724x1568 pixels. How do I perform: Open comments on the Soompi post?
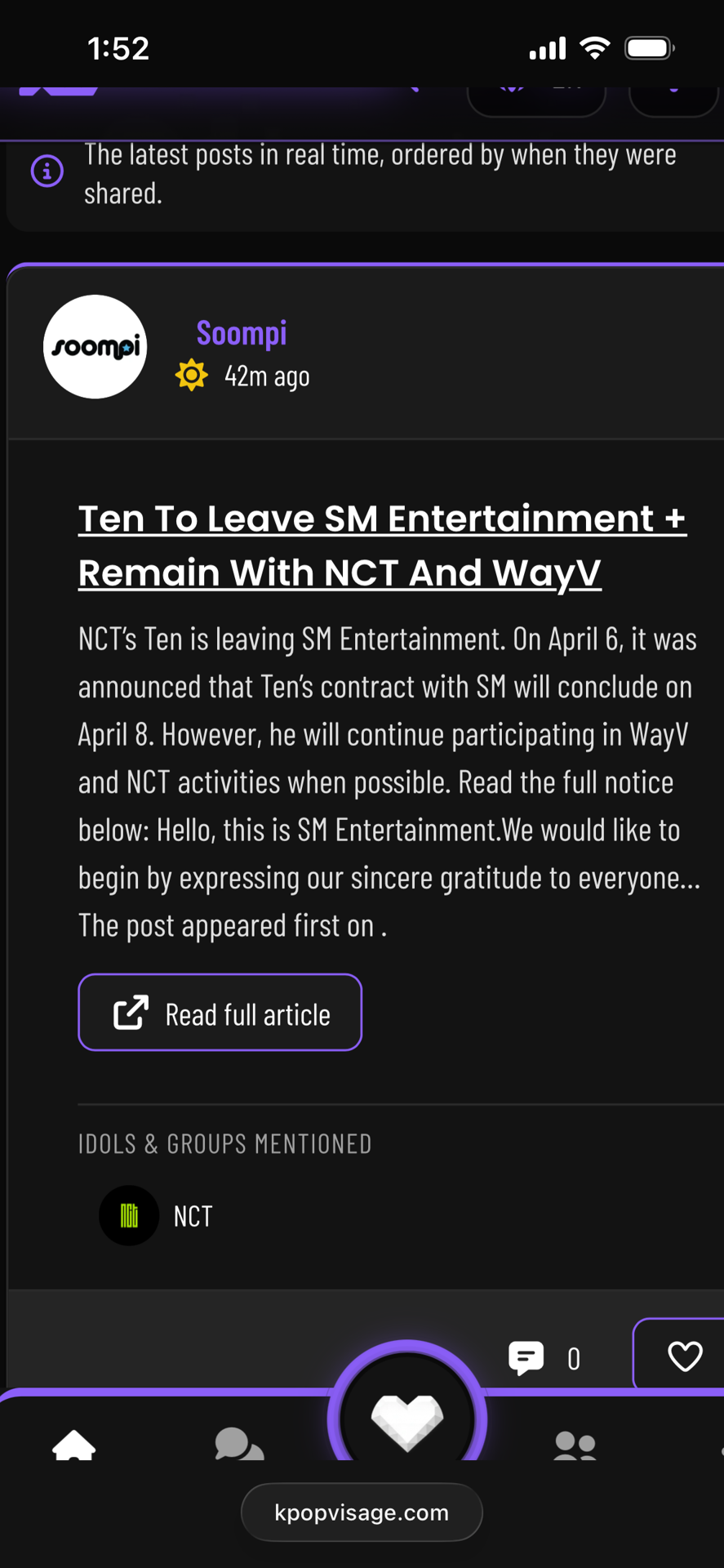(x=527, y=1357)
